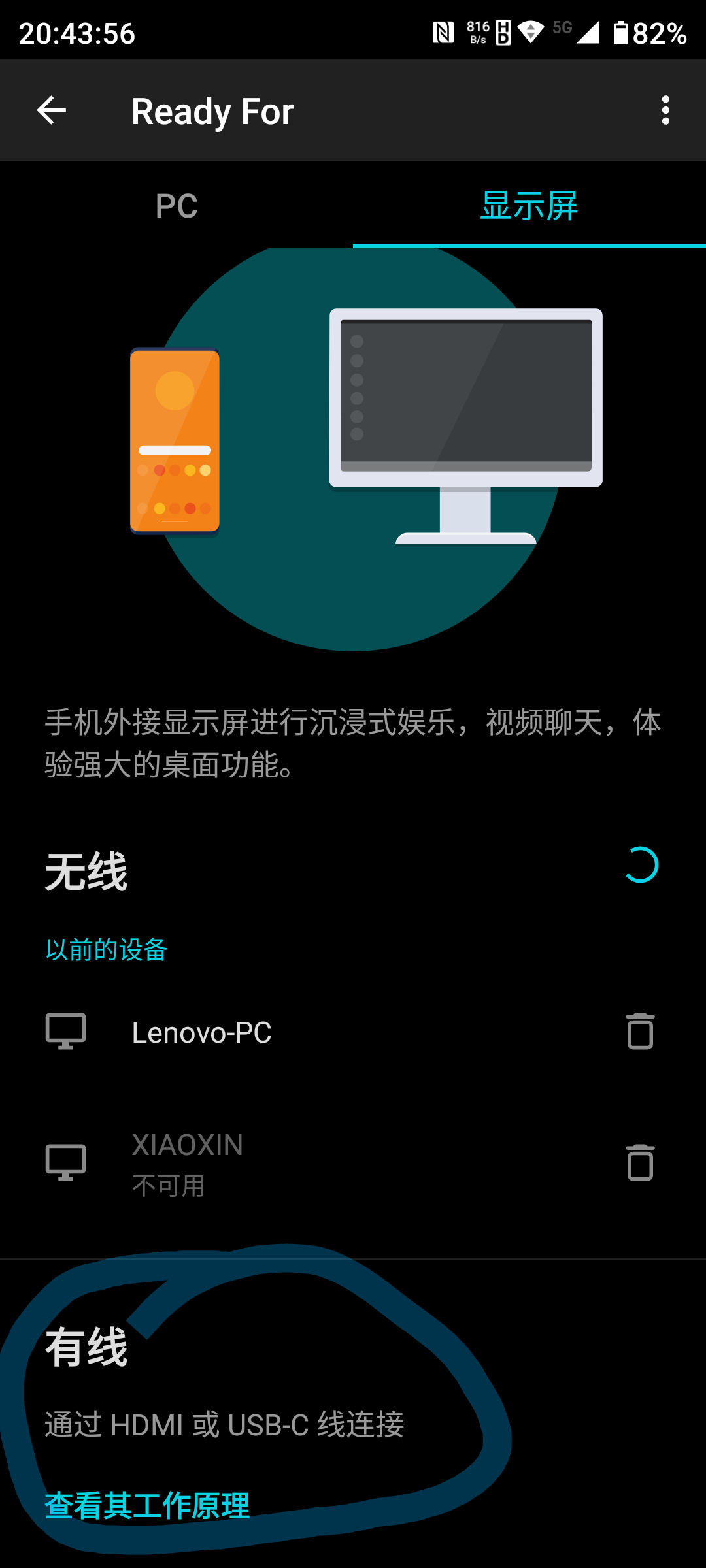Switch to the PC tab
706x1568 pixels.
[176, 206]
